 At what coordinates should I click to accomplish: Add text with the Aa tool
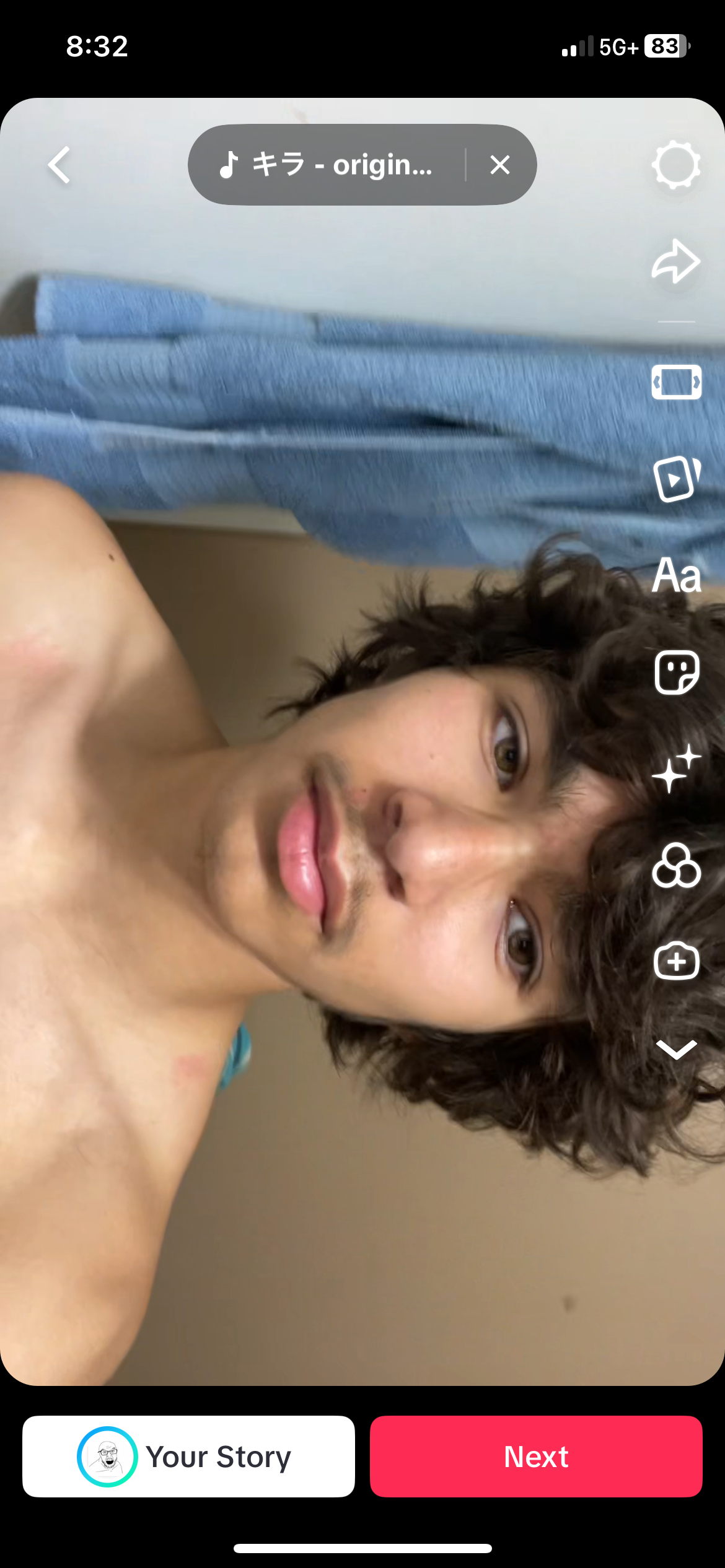click(676, 575)
